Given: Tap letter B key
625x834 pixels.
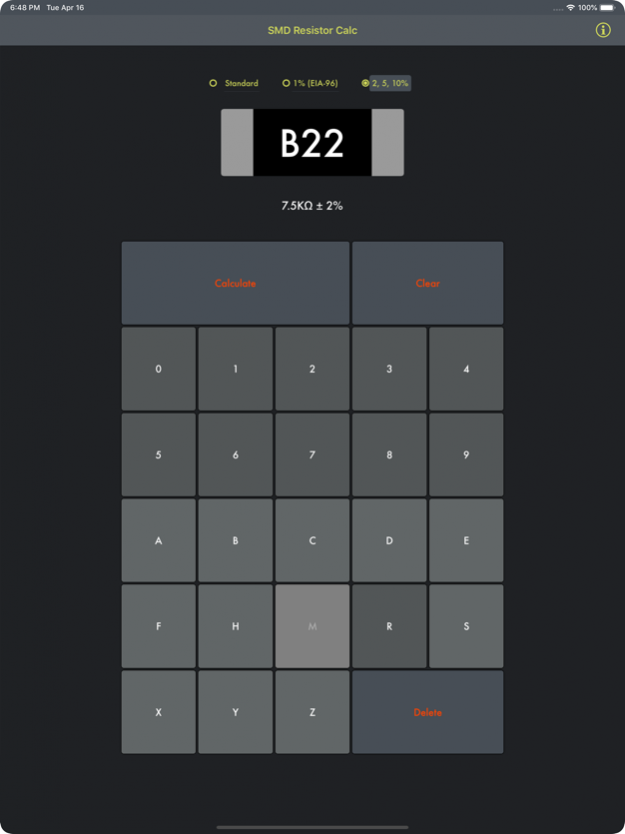Looking at the screenshot, I should (235, 541).
